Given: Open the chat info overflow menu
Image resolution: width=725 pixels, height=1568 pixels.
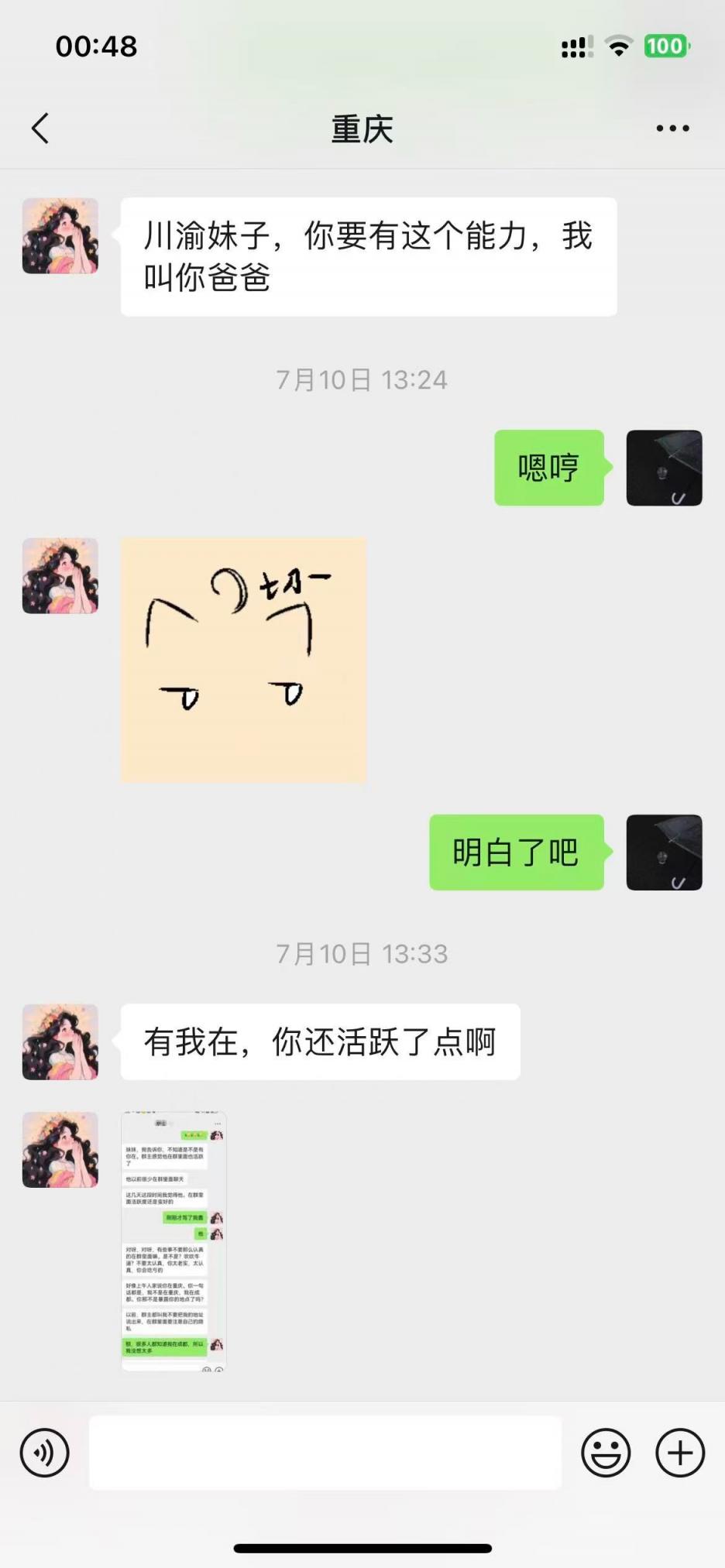Looking at the screenshot, I should pyautogui.click(x=672, y=129).
